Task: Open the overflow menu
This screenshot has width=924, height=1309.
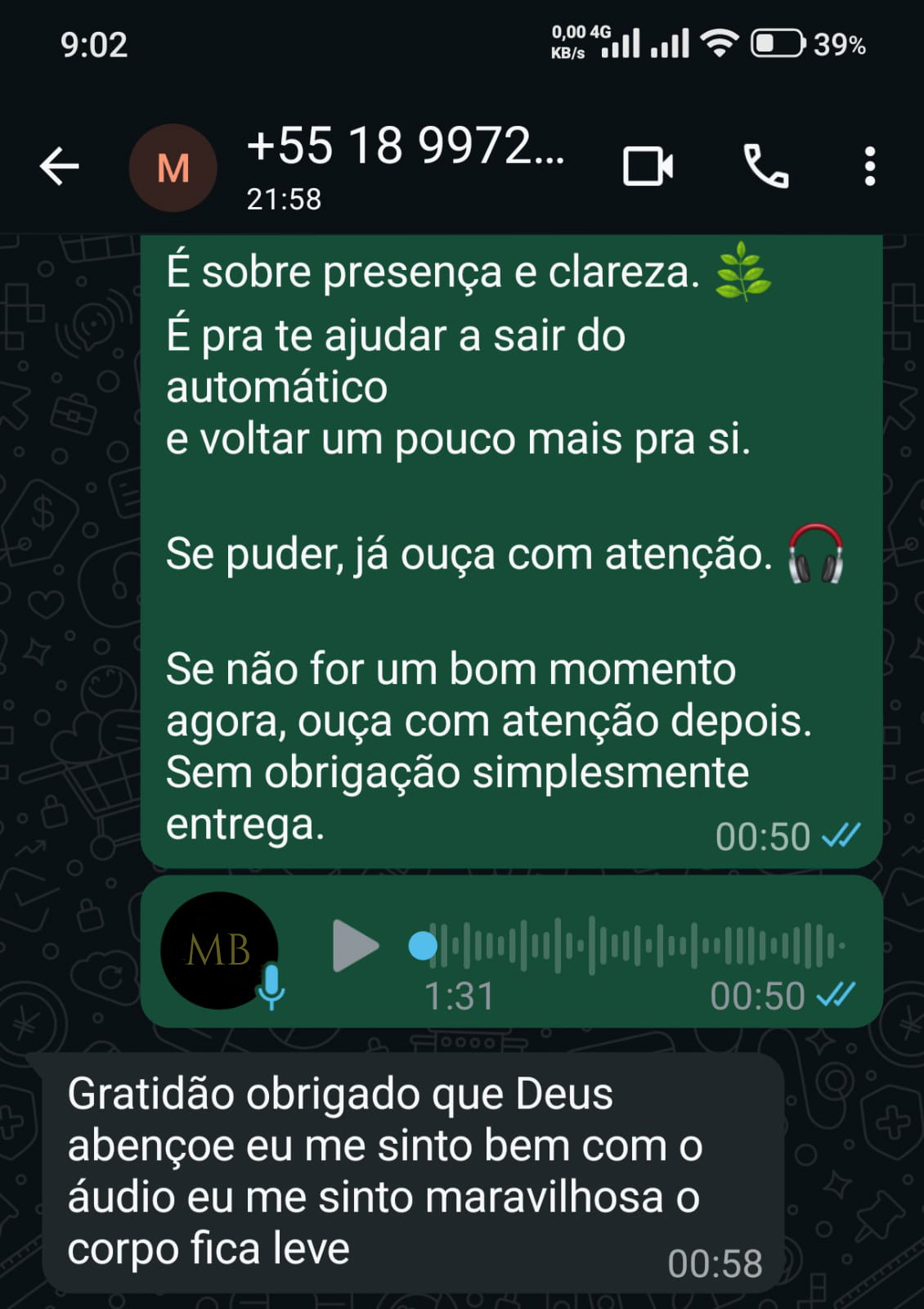Action: coord(869,167)
